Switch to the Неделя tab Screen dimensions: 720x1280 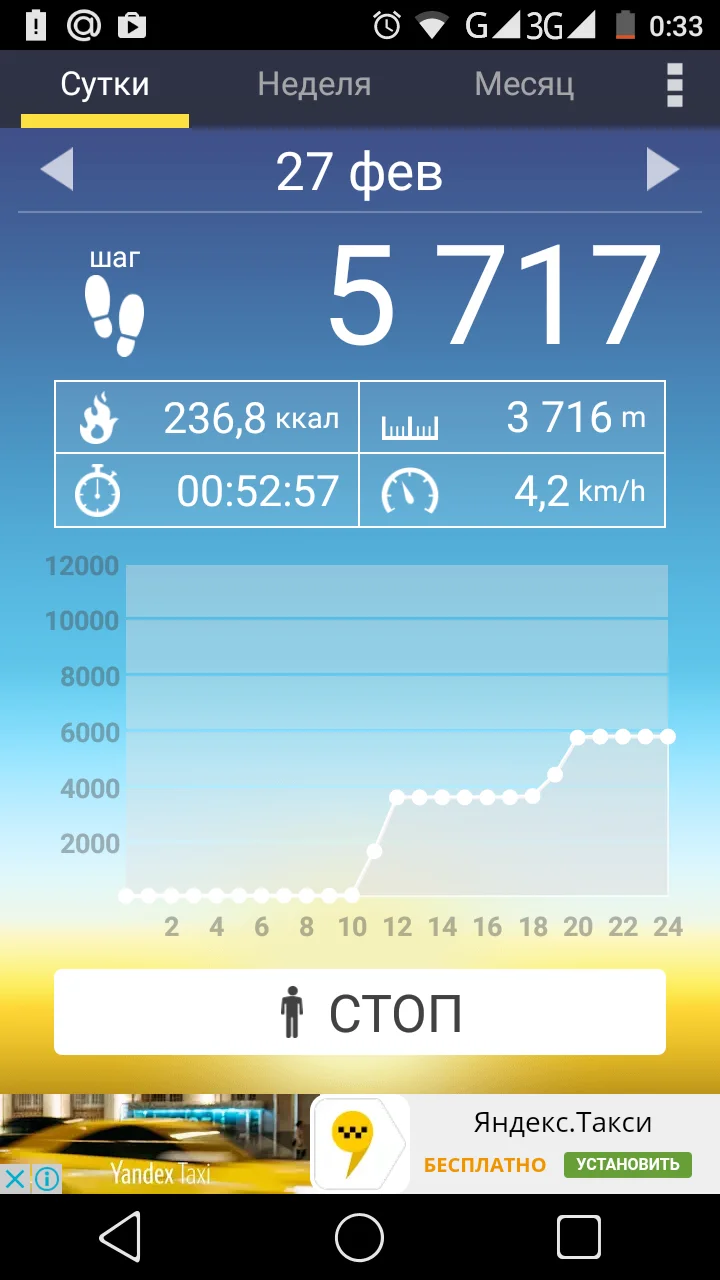point(314,85)
